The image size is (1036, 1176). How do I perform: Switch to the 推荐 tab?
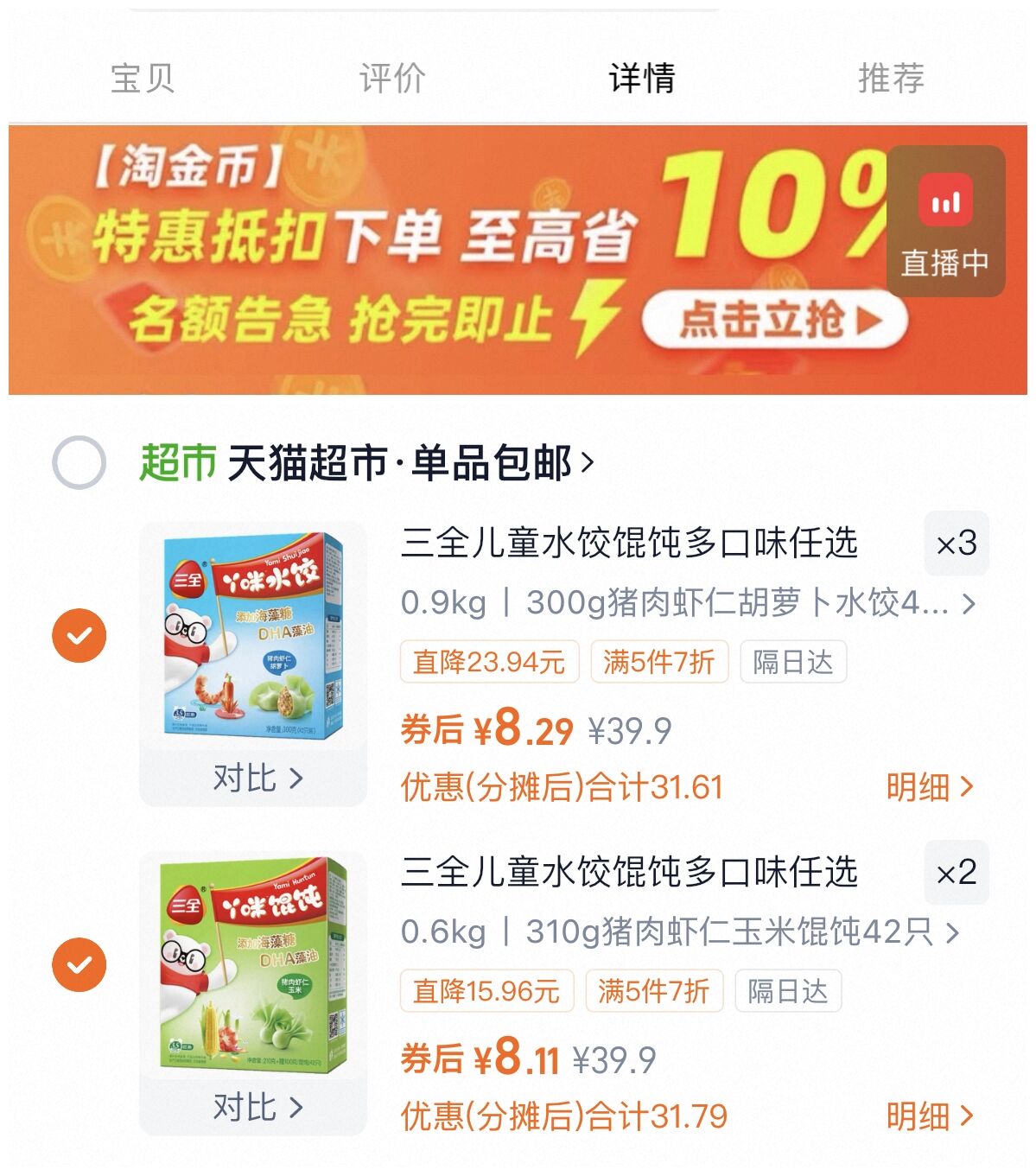pyautogui.click(x=891, y=79)
